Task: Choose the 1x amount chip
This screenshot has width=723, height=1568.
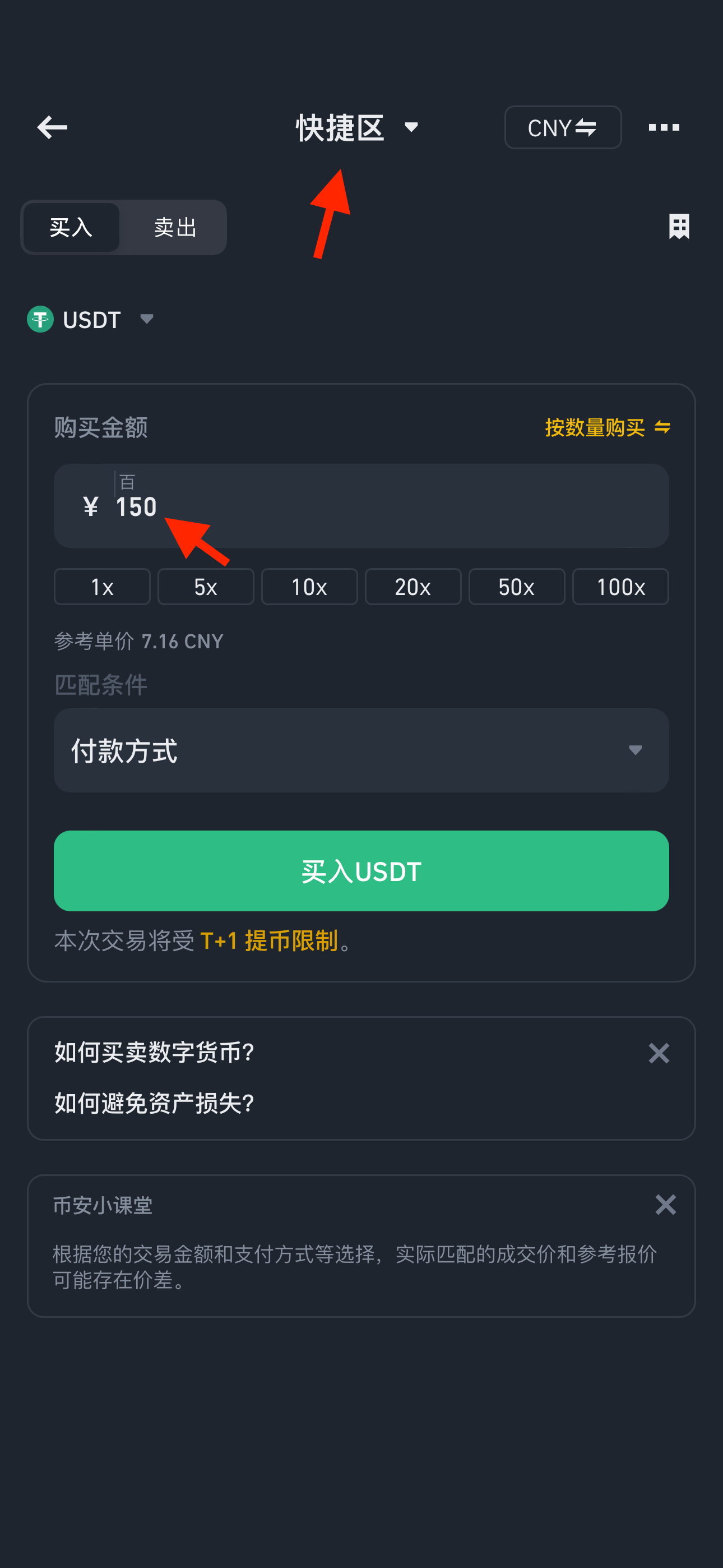Action: click(102, 587)
